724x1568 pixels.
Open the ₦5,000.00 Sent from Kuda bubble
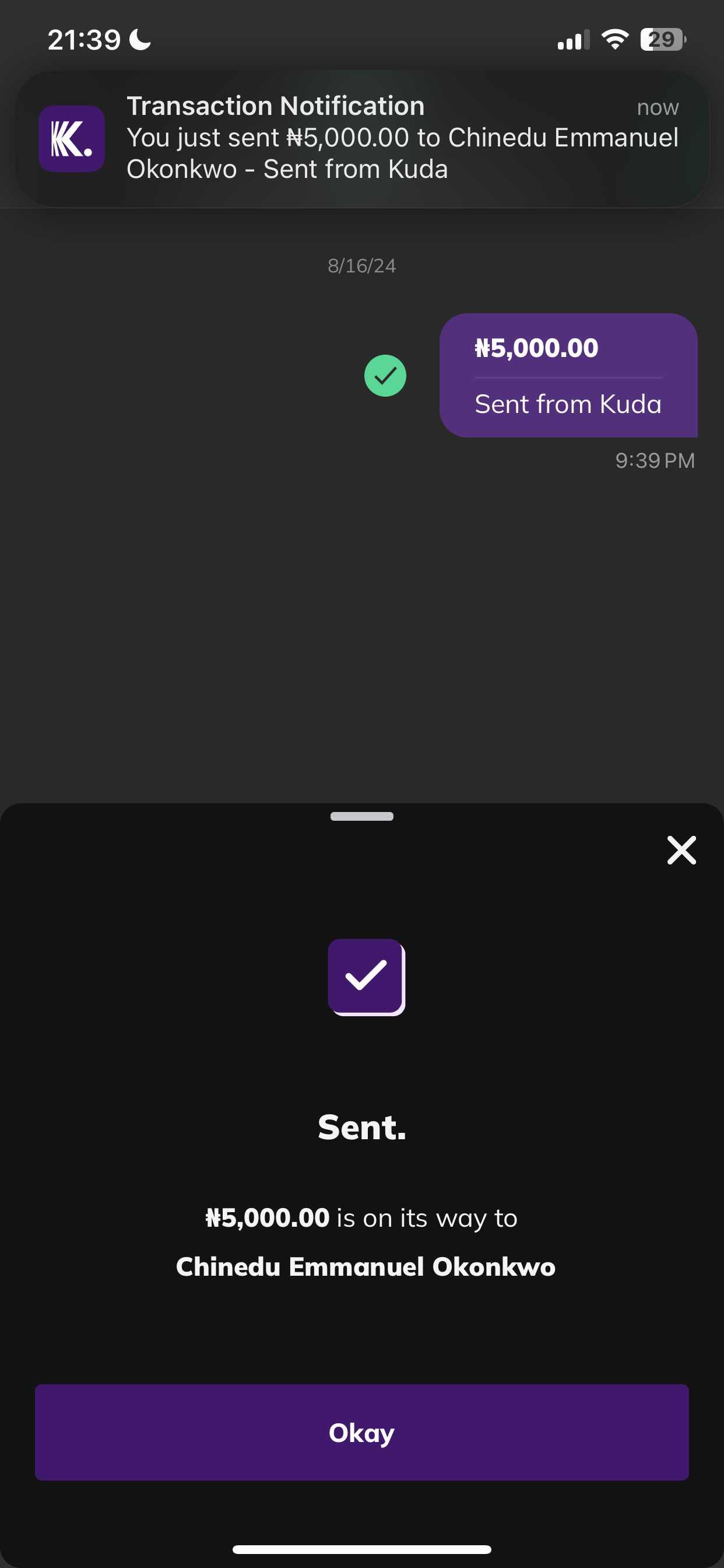(x=568, y=375)
